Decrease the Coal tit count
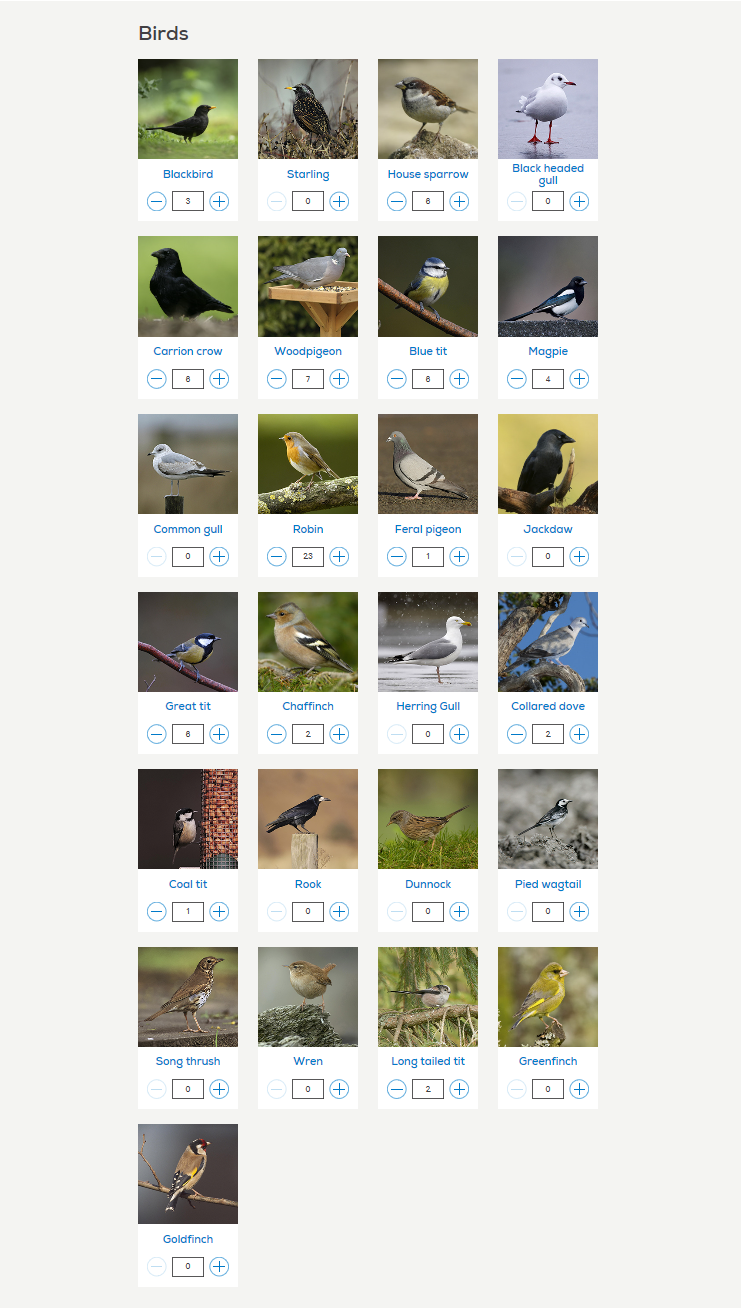 point(157,911)
